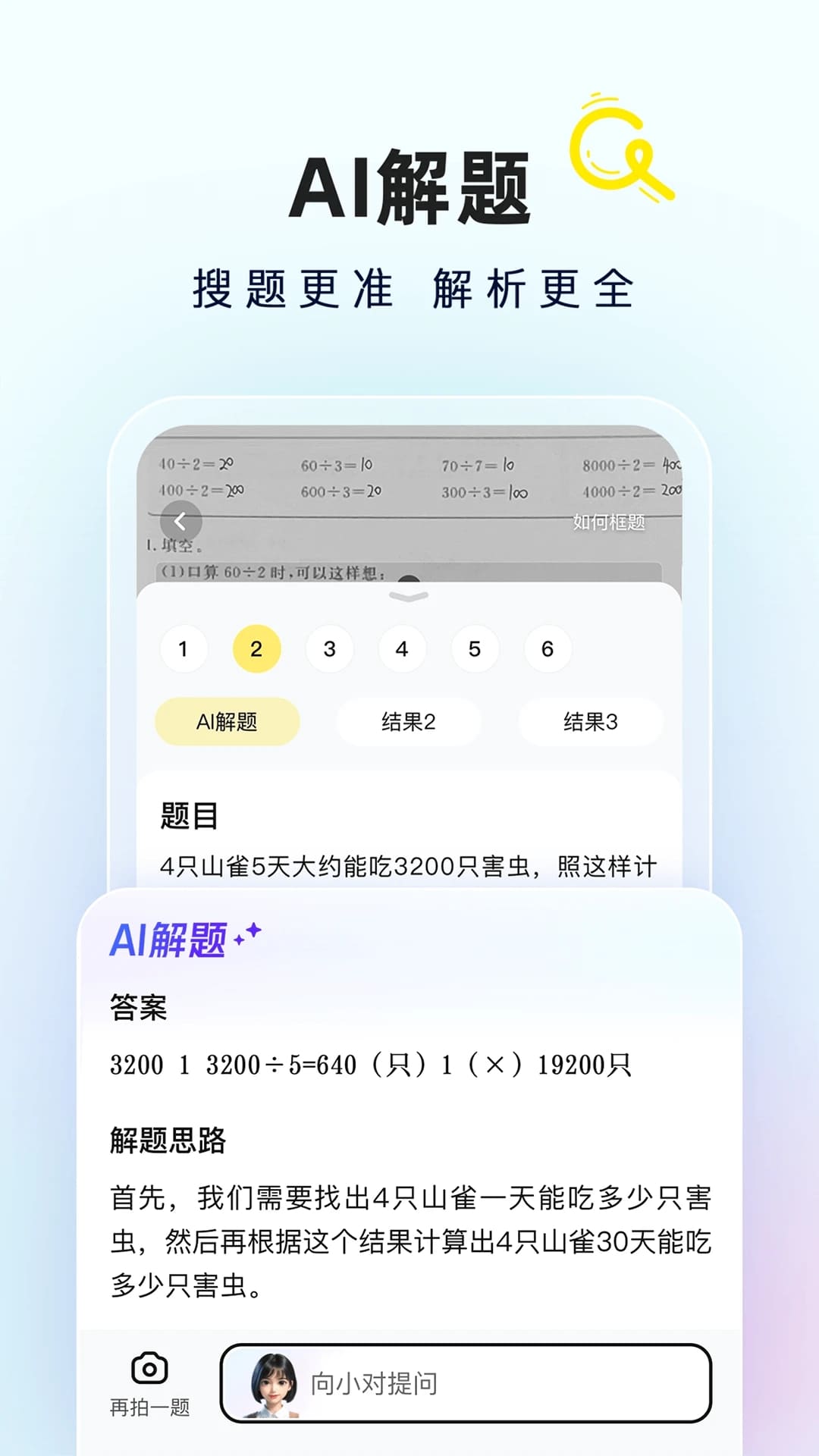Select result pill number 6
Viewport: 819px width, 1456px height.
[548, 649]
